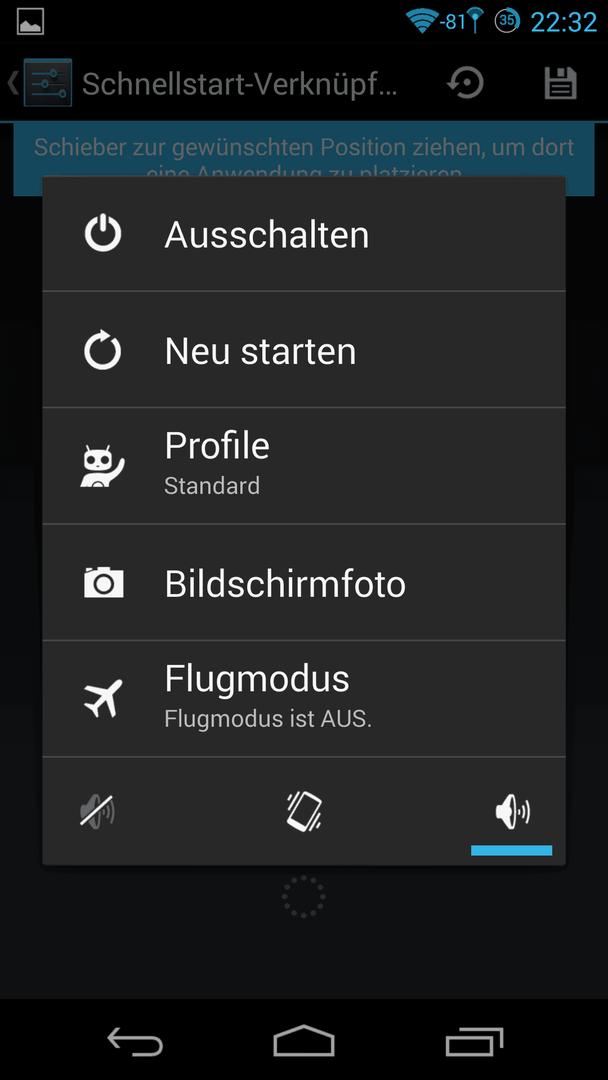Select the sound-on ringer icon
This screenshot has height=1080, width=608.
click(512, 810)
